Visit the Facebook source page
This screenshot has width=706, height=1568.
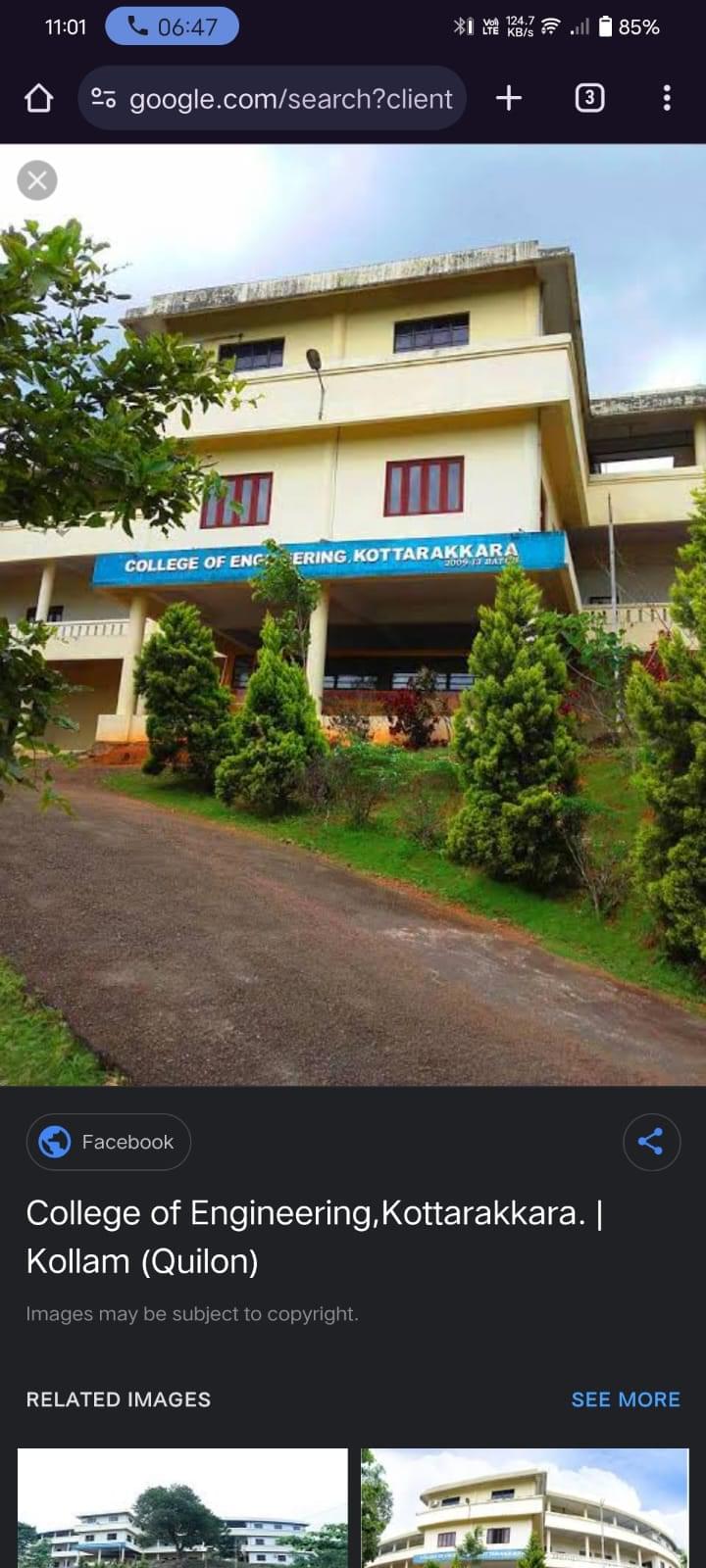[x=109, y=1142]
